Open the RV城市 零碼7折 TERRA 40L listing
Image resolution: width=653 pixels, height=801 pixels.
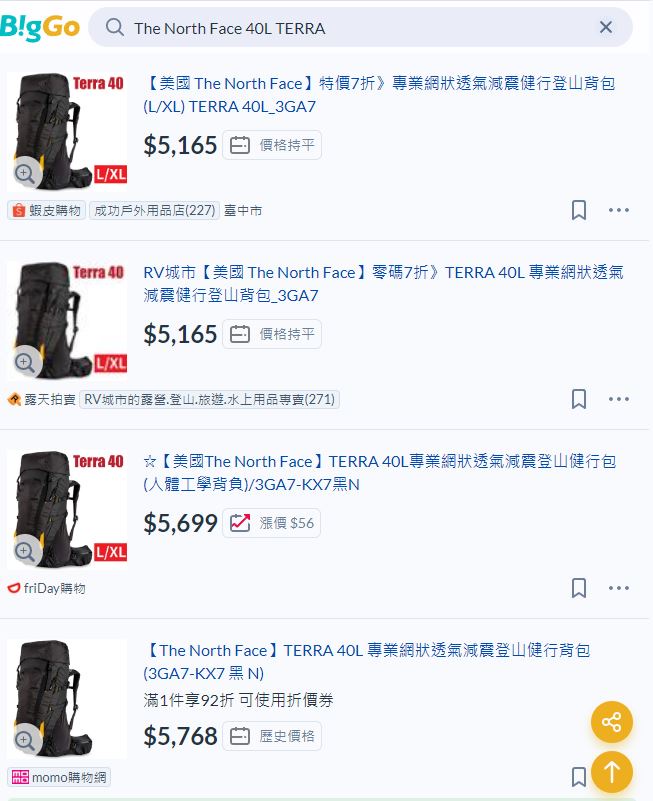383,283
